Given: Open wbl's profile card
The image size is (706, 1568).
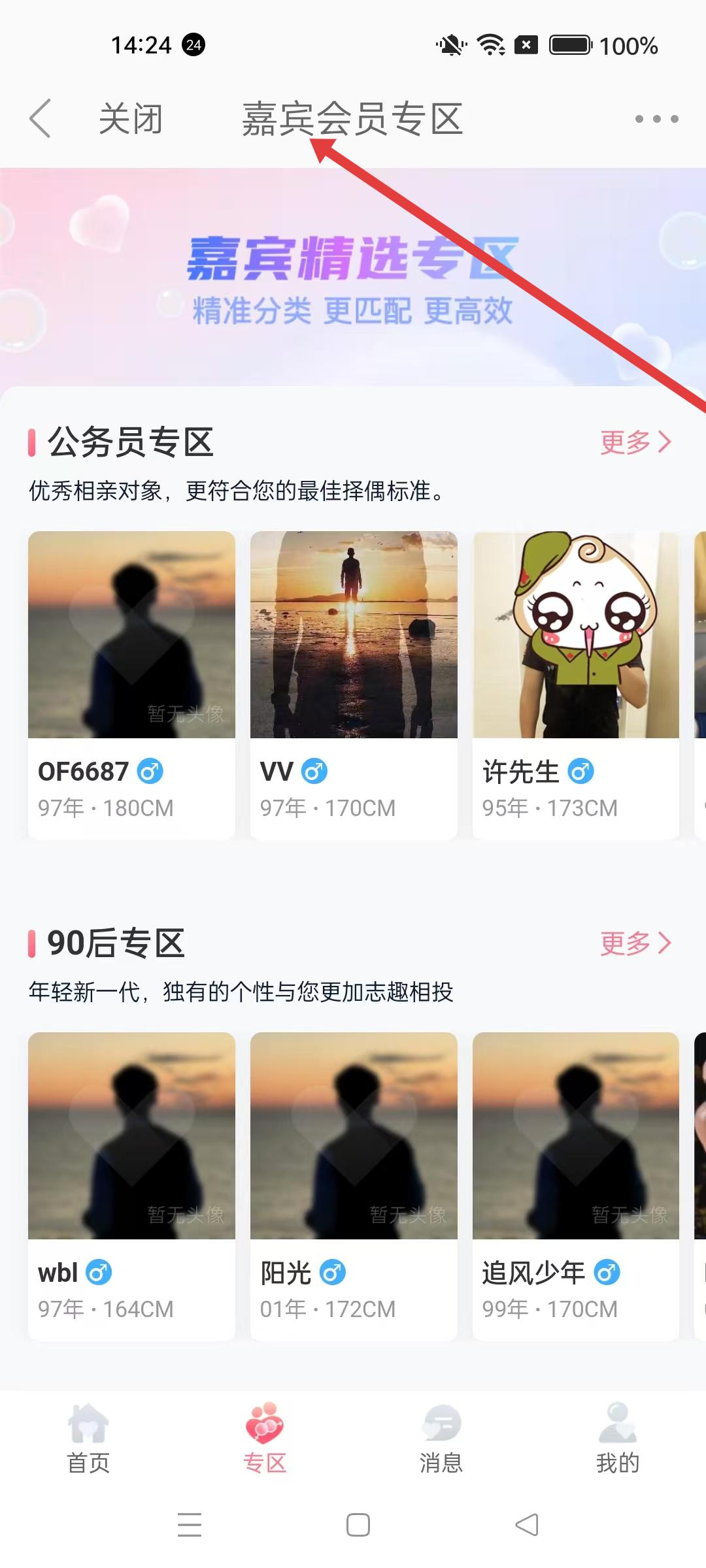Looking at the screenshot, I should [131, 1186].
